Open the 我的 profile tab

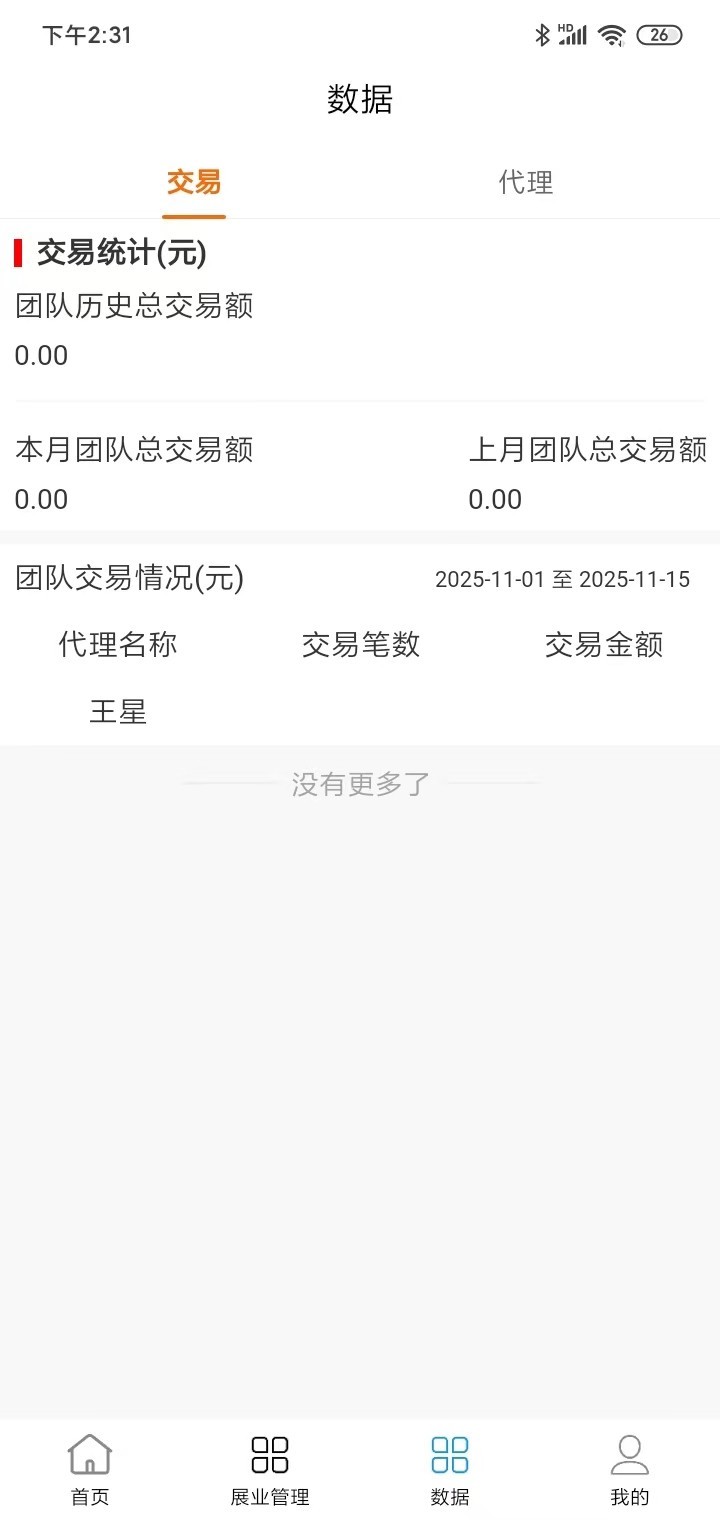click(x=630, y=1468)
